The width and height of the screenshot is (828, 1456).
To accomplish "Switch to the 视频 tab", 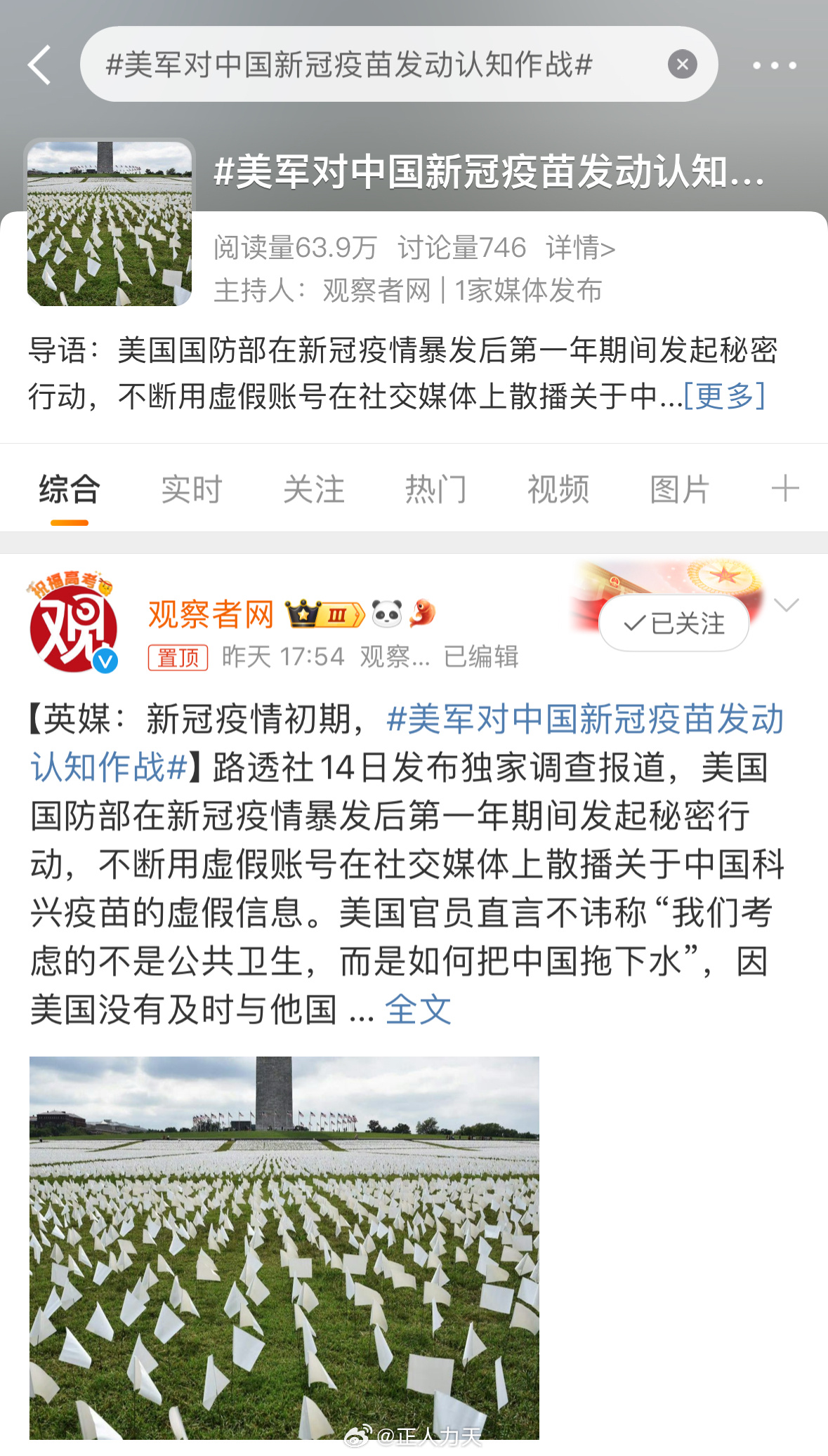I will tap(558, 489).
